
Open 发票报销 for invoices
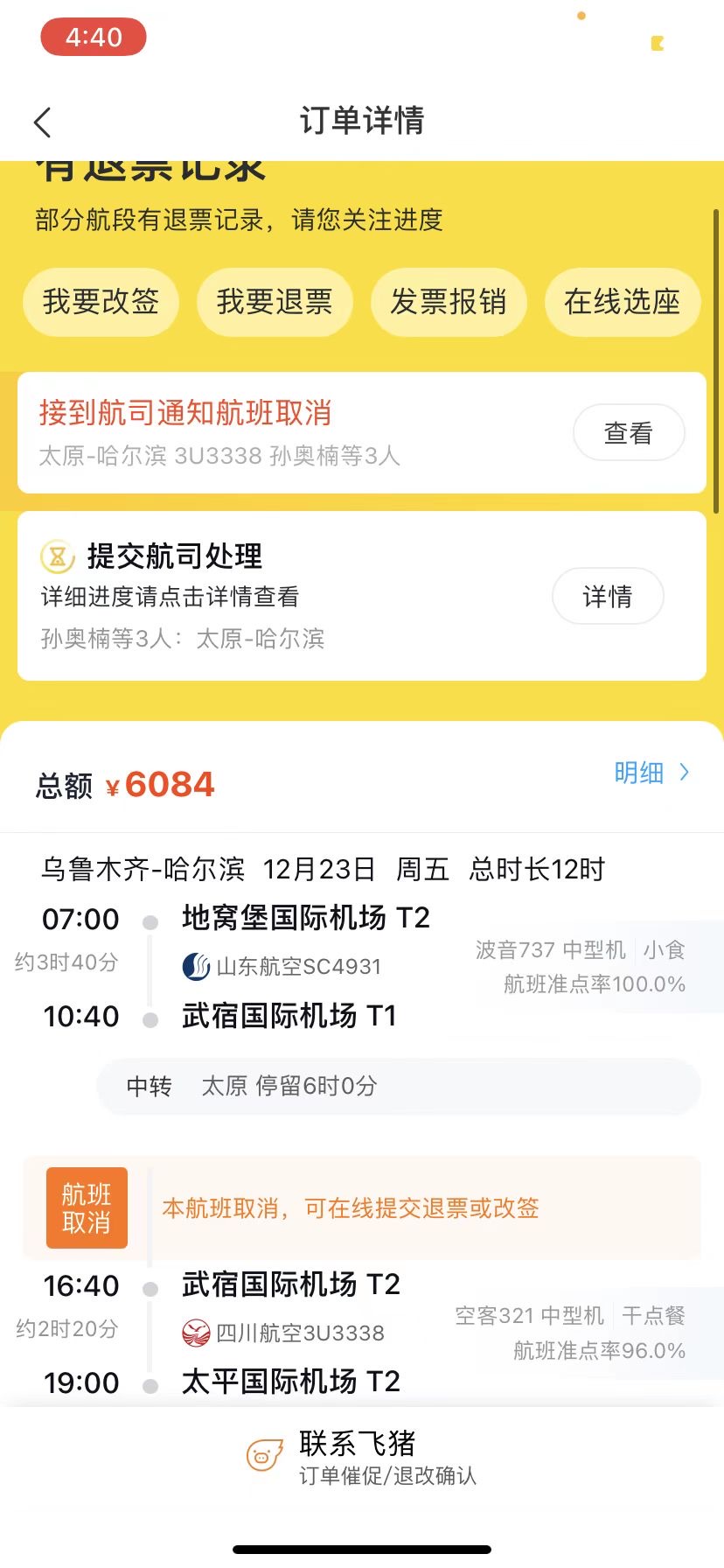point(449,302)
